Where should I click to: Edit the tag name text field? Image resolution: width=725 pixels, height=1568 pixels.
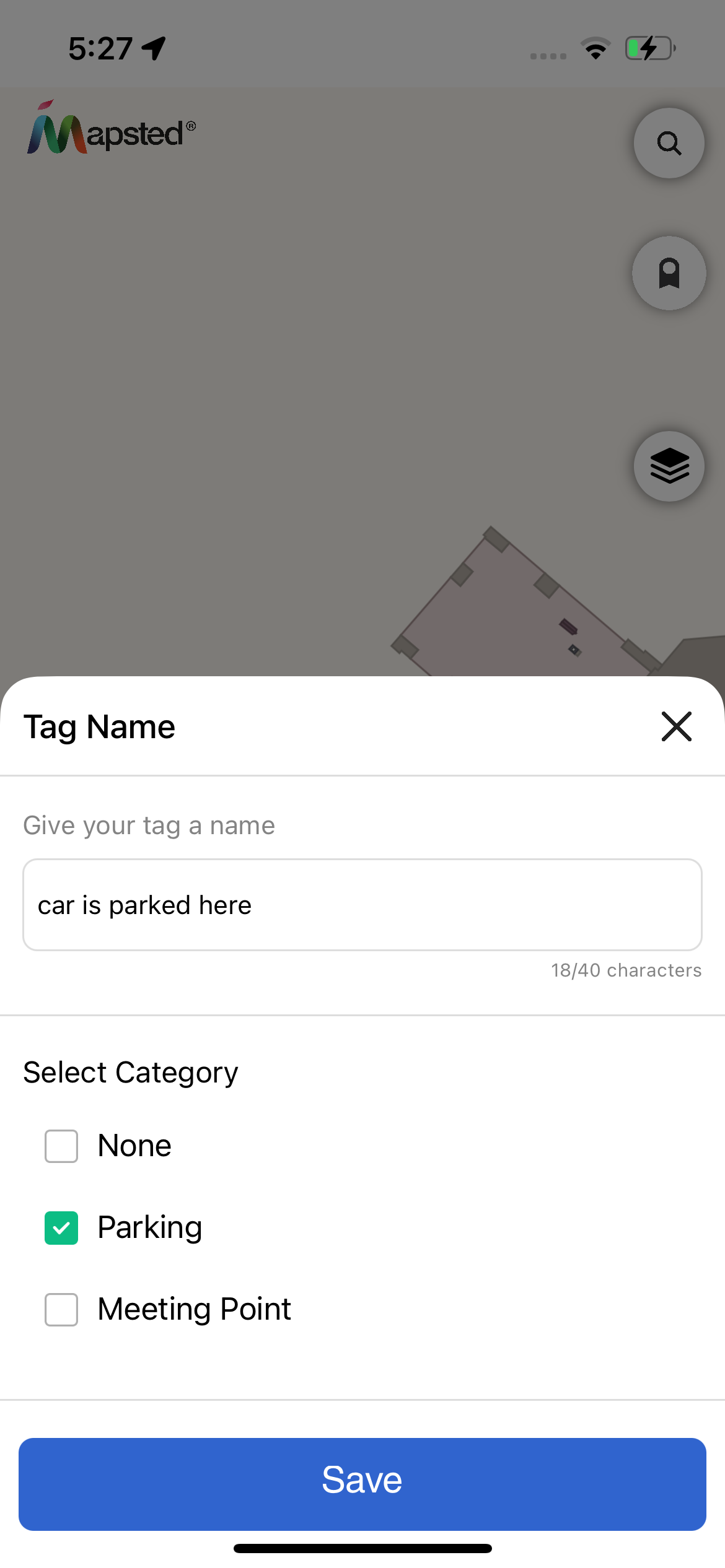(362, 905)
